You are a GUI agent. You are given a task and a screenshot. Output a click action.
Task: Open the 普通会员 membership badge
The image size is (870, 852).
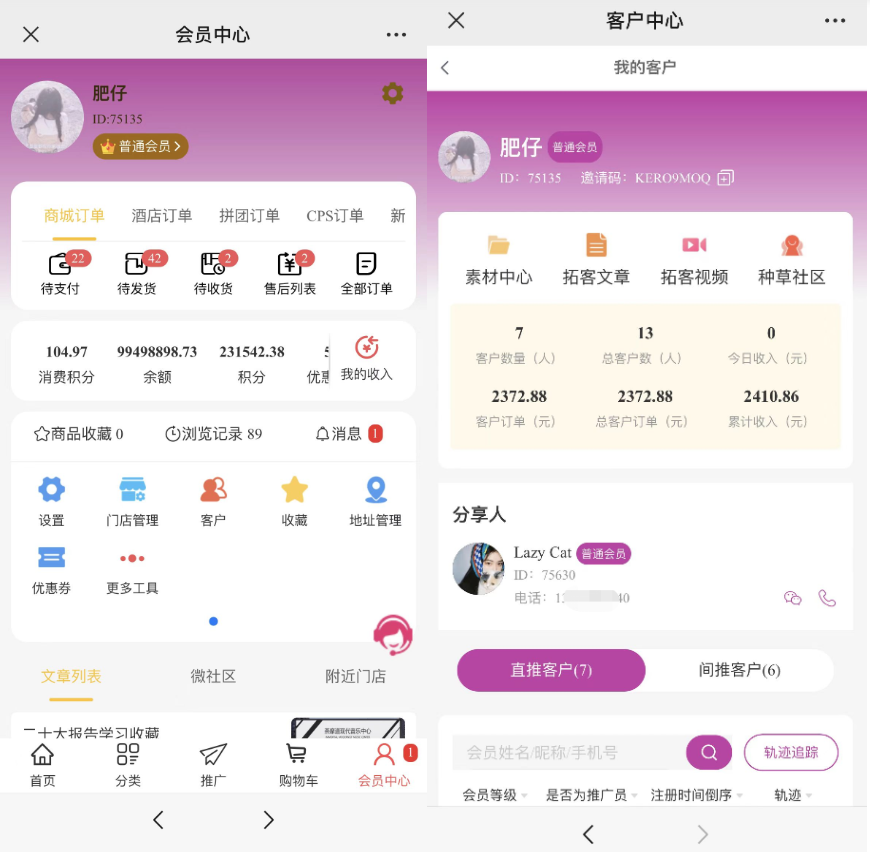click(141, 147)
